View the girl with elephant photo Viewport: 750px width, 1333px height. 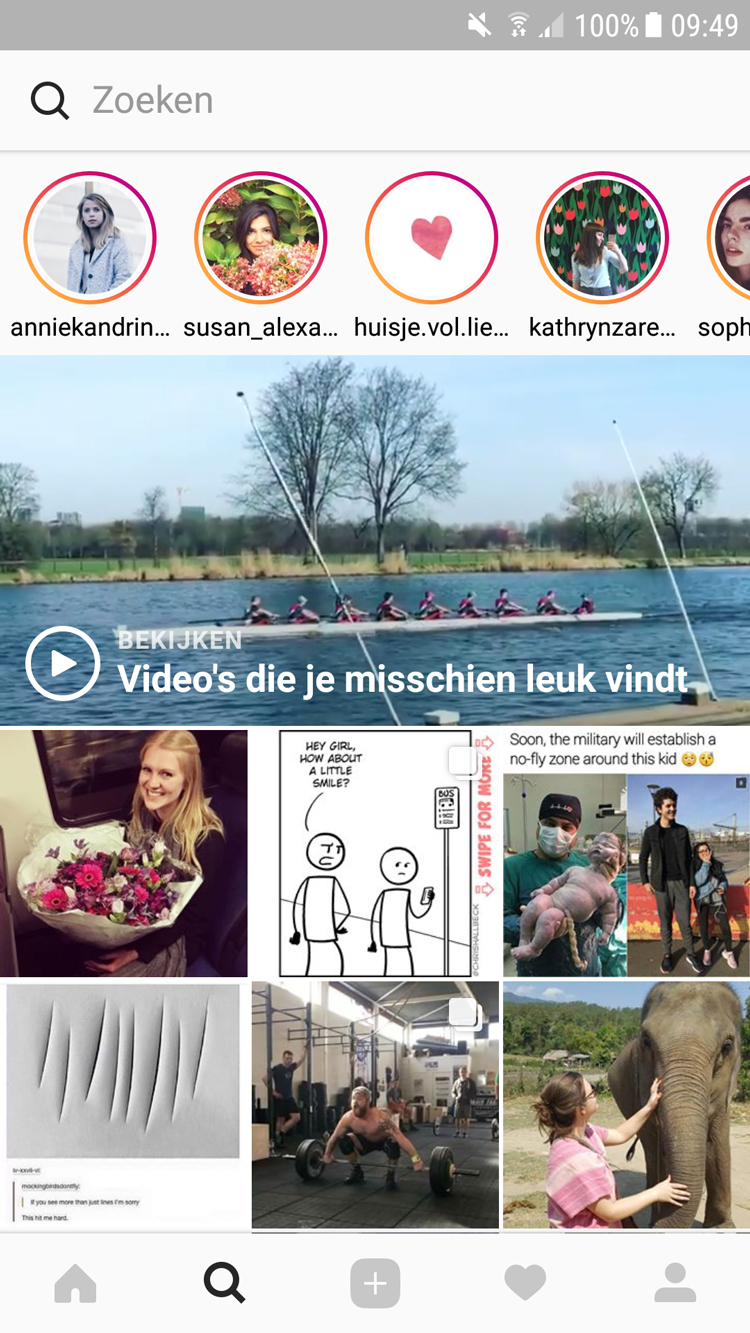pos(626,1105)
